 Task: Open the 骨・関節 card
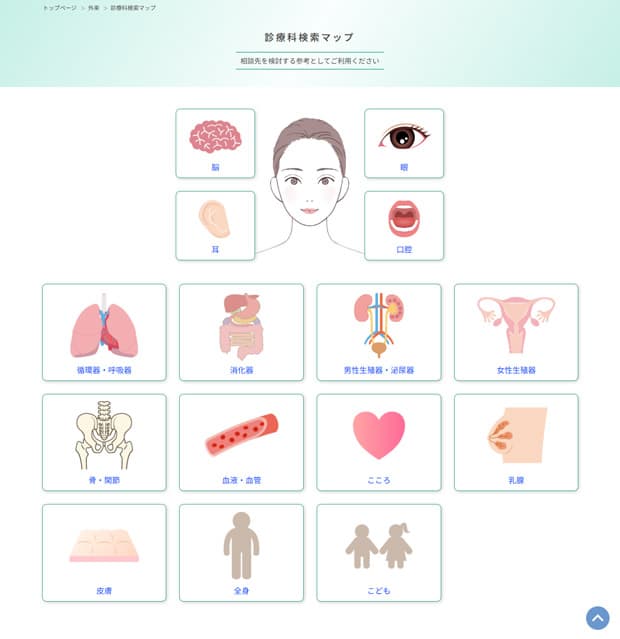pos(104,442)
